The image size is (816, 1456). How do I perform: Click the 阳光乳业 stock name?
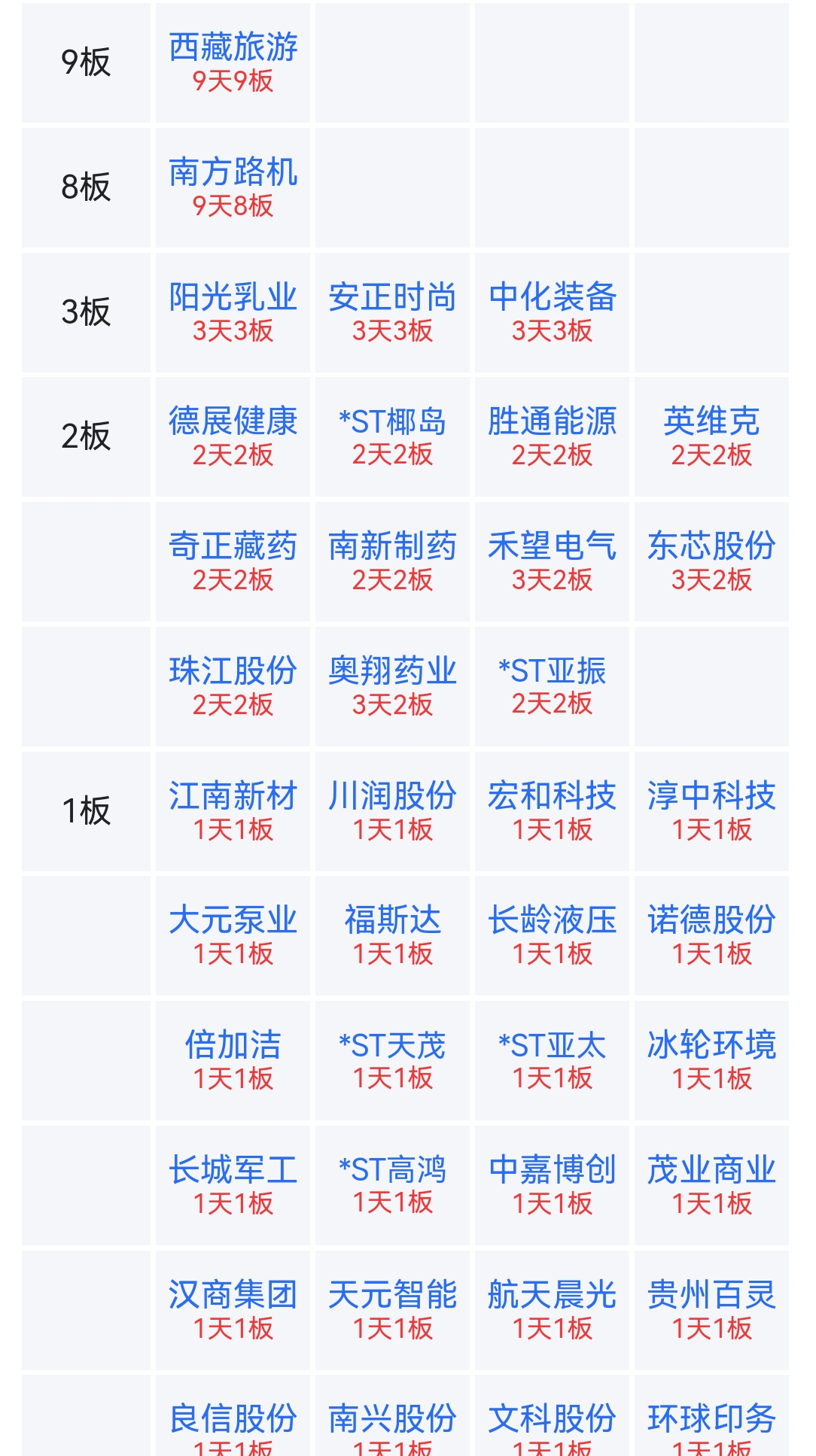[233, 298]
